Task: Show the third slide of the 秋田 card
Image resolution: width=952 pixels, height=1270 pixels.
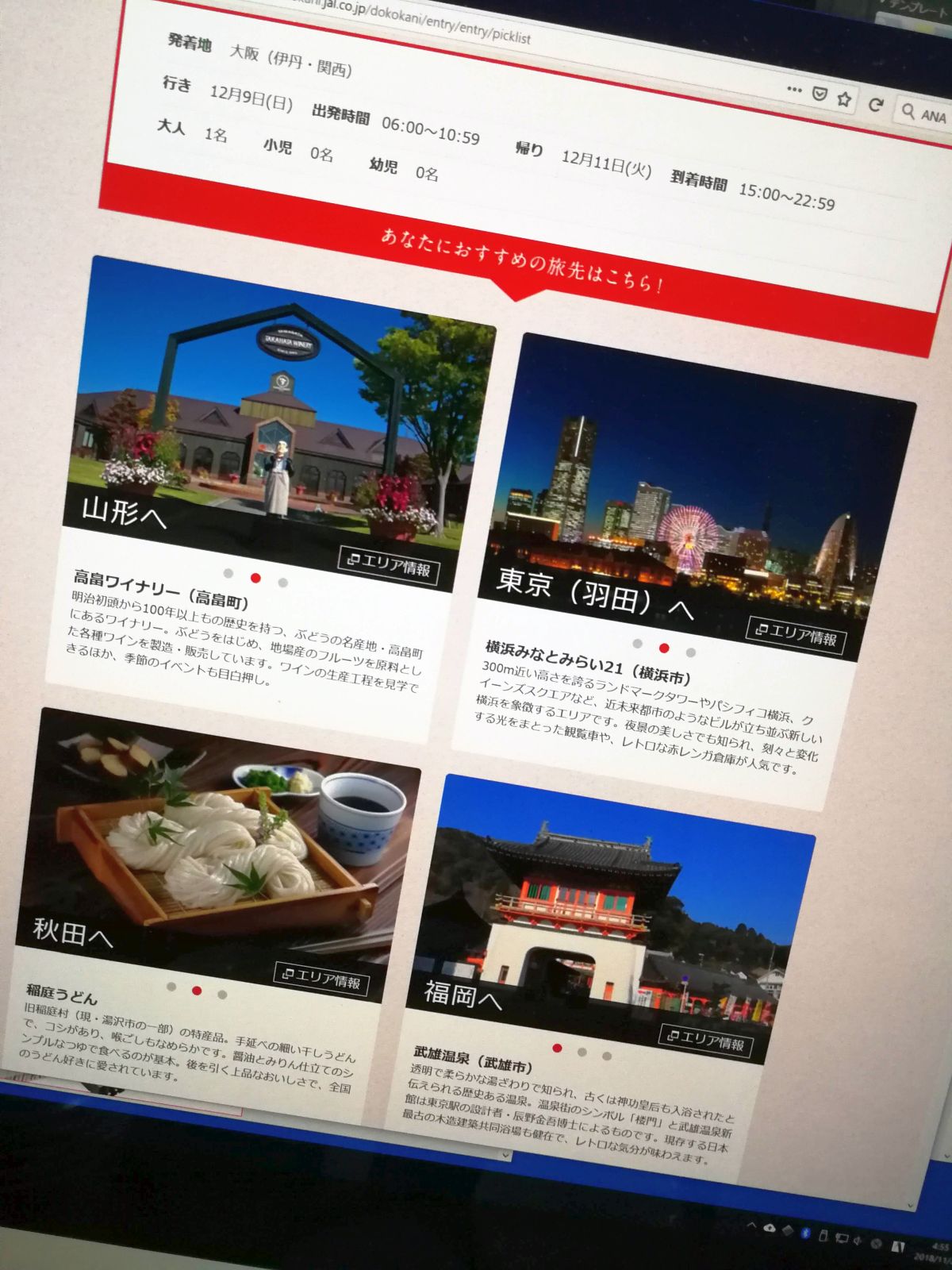Action: tap(222, 995)
